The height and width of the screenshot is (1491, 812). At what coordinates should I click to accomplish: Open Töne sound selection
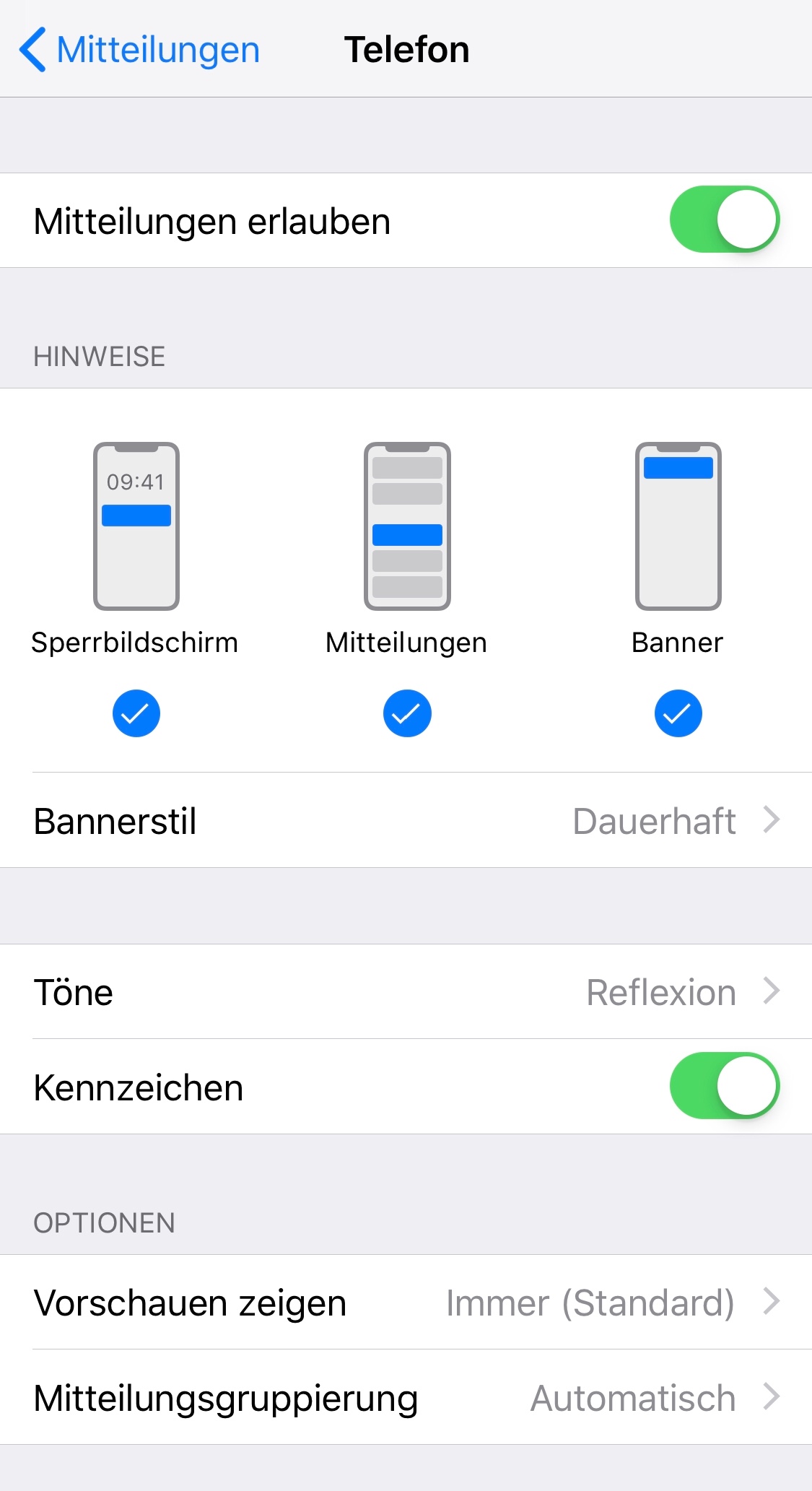tap(406, 992)
